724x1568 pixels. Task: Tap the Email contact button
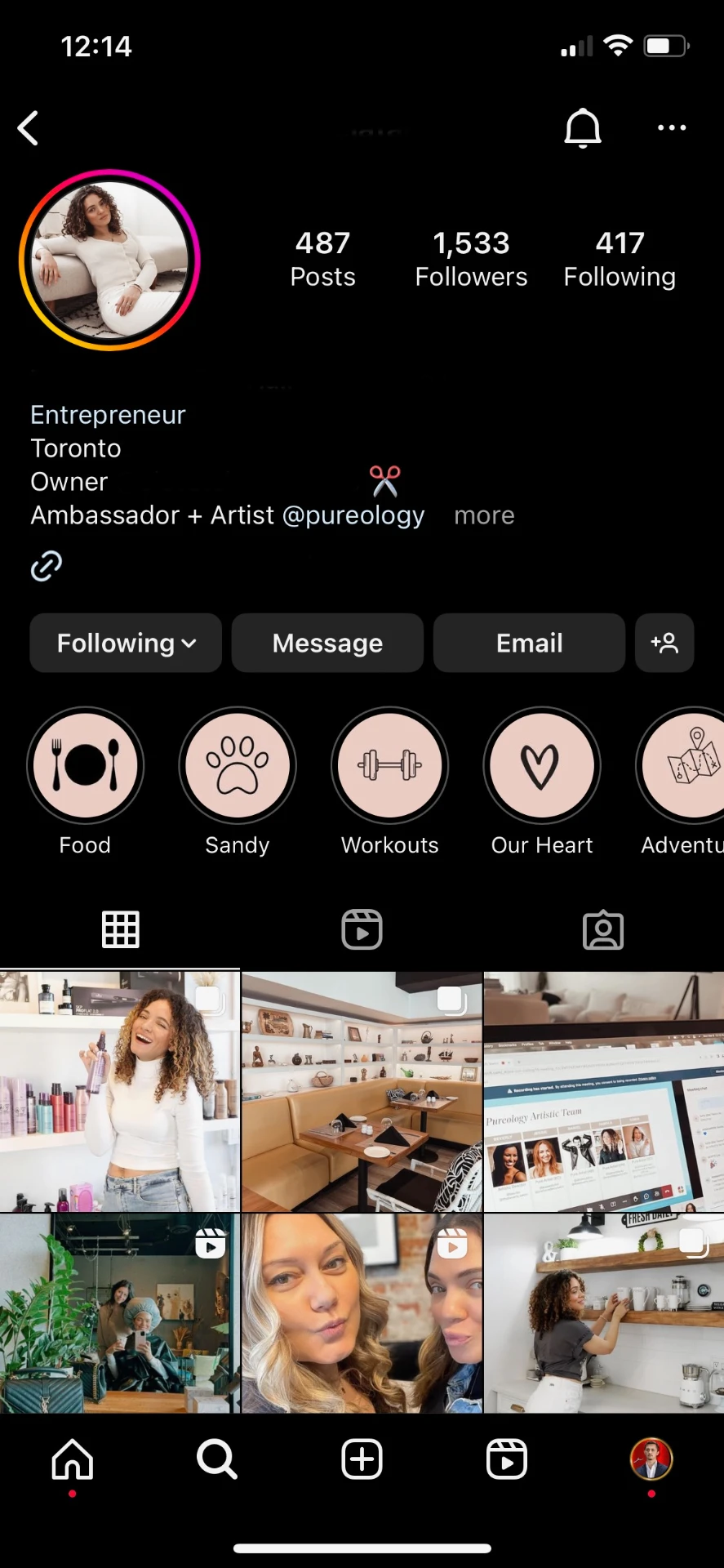[x=529, y=643]
